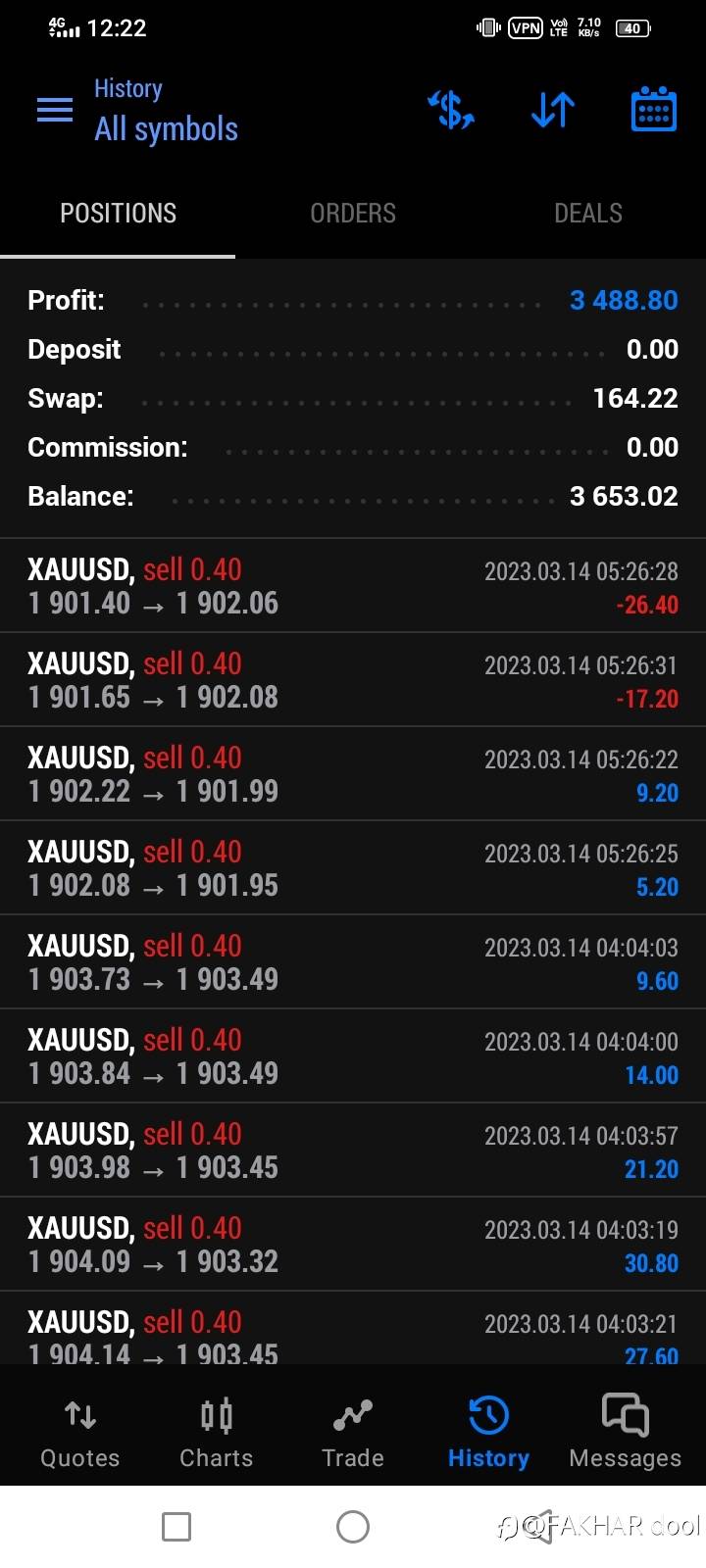Open the calendar date range picker
706x1568 pixels.
click(x=653, y=109)
